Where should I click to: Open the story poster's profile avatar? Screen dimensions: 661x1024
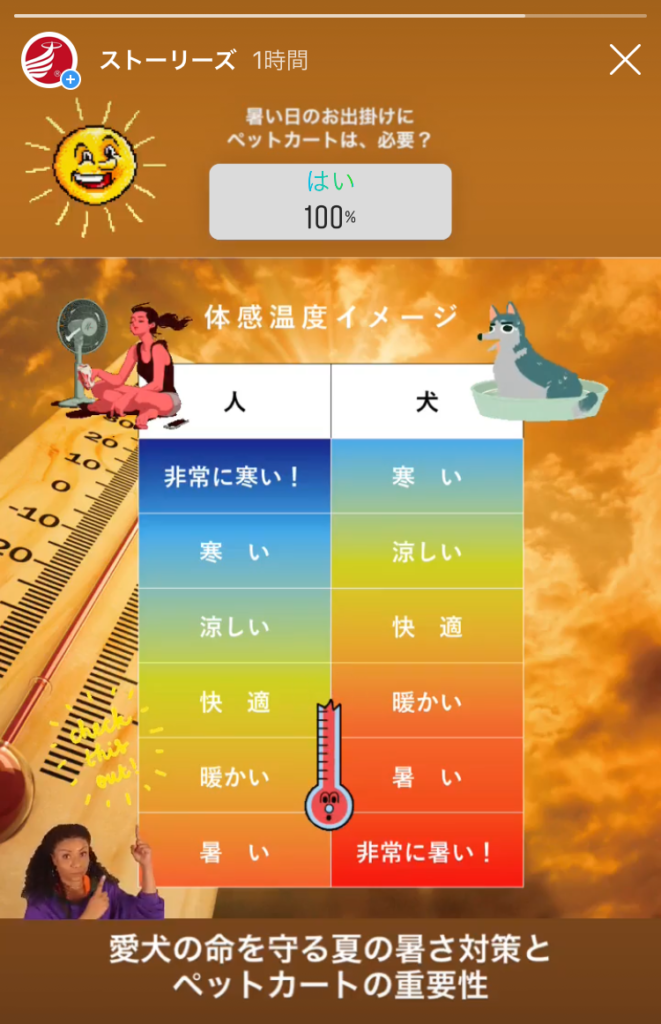coord(47,59)
